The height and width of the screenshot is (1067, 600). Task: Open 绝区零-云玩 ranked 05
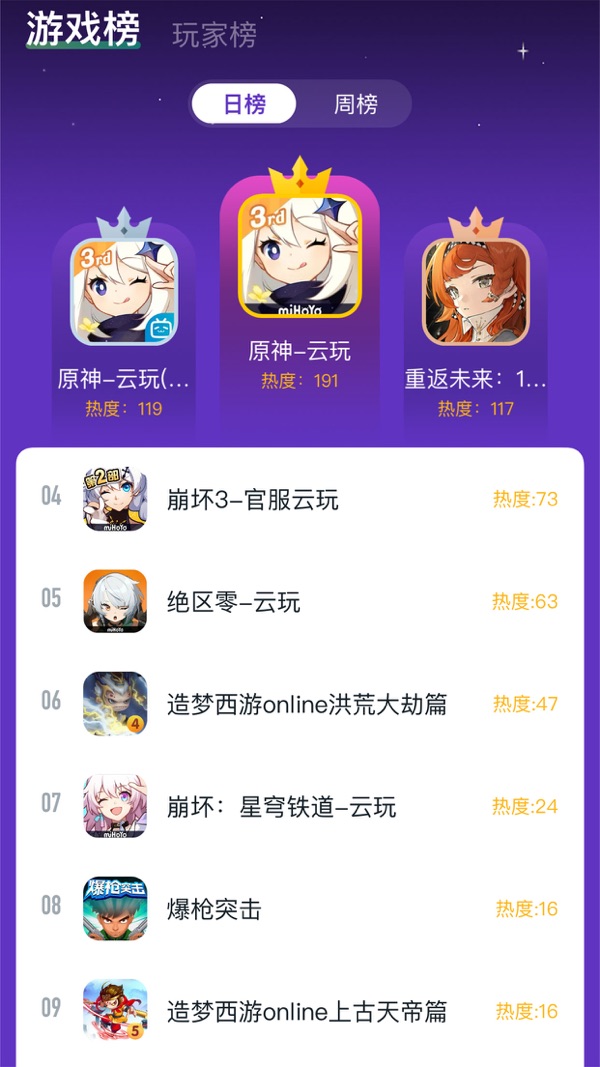[300, 602]
